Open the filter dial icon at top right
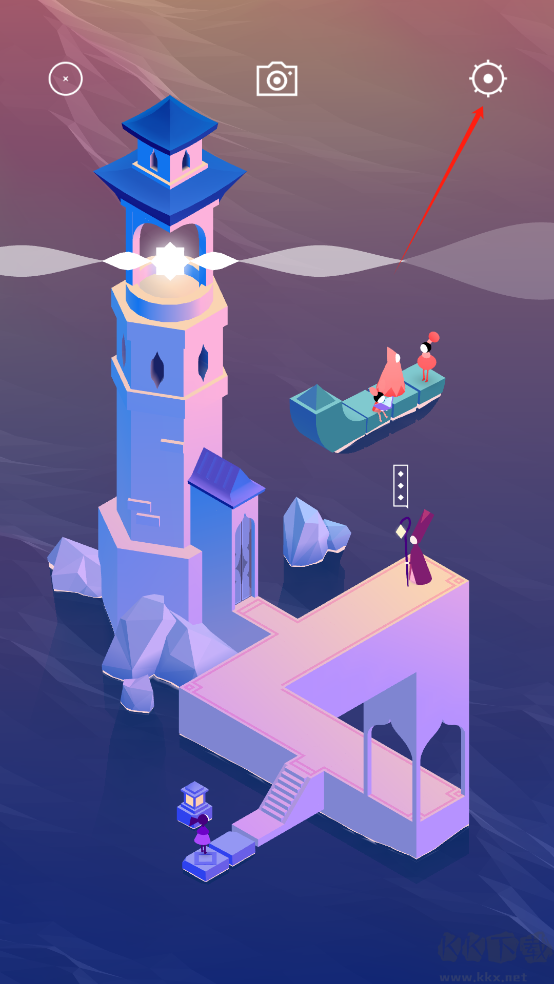The height and width of the screenshot is (984, 554). (488, 78)
